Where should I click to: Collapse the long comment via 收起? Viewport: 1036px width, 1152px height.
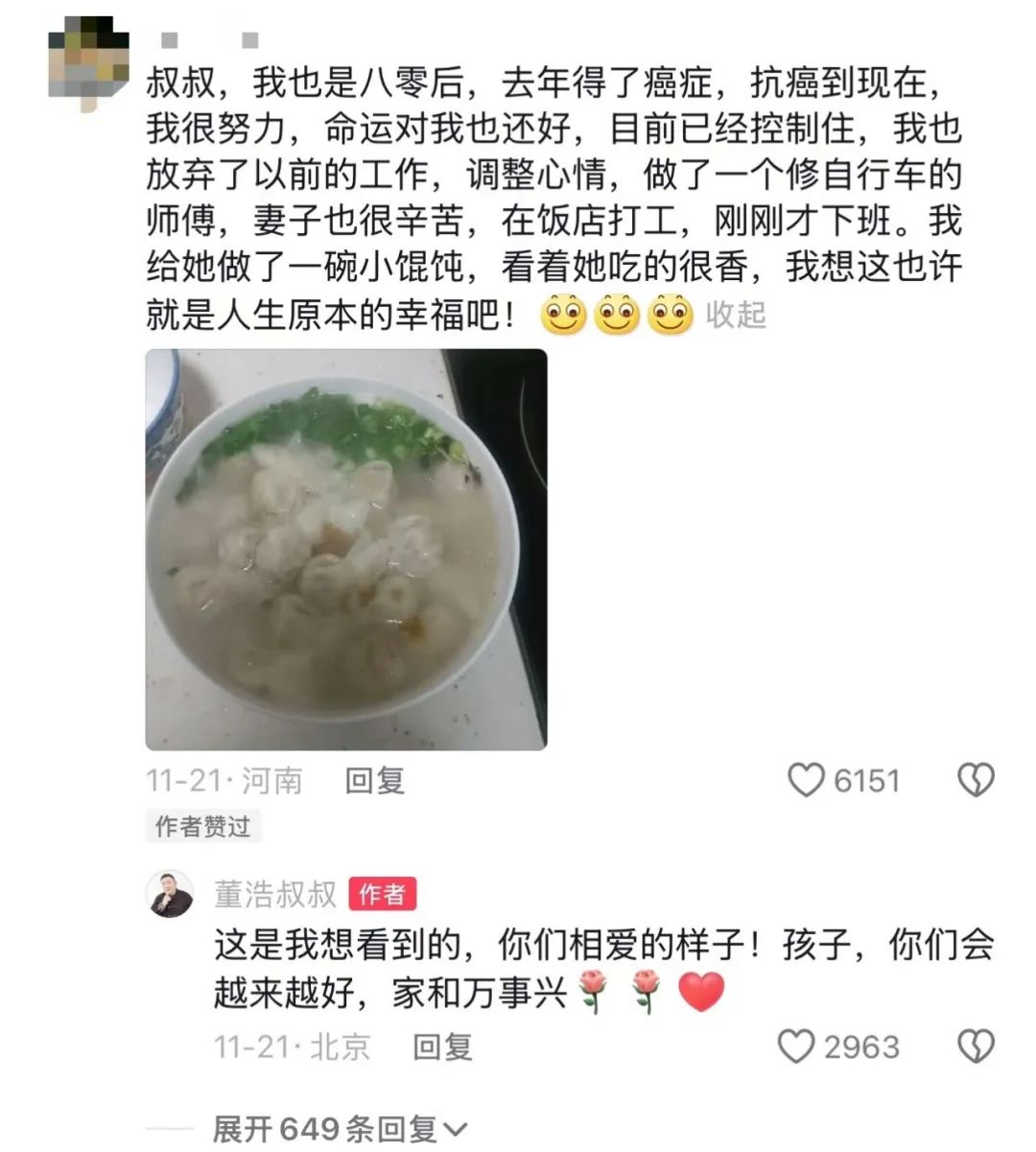(x=736, y=315)
